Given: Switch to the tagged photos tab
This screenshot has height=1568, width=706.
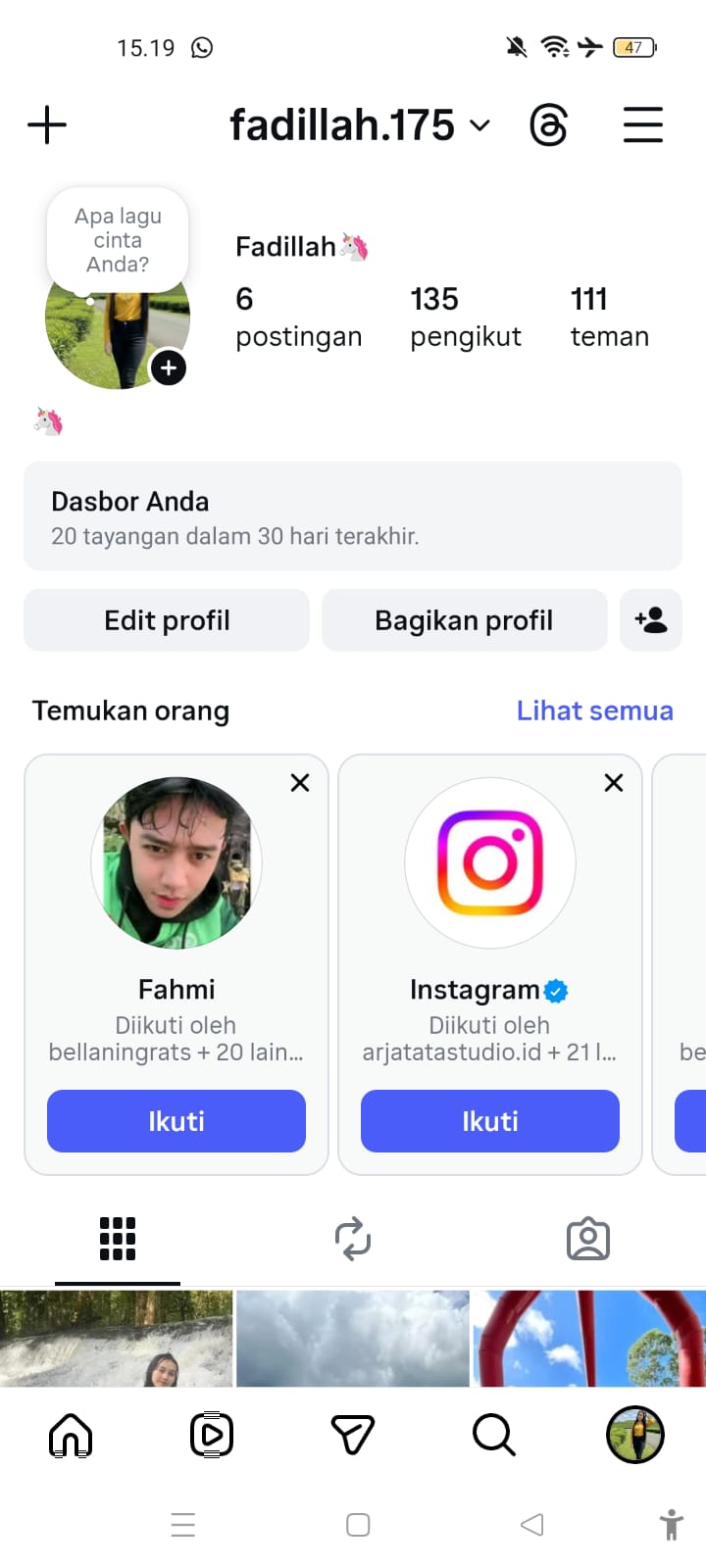Looking at the screenshot, I should pos(588,1239).
